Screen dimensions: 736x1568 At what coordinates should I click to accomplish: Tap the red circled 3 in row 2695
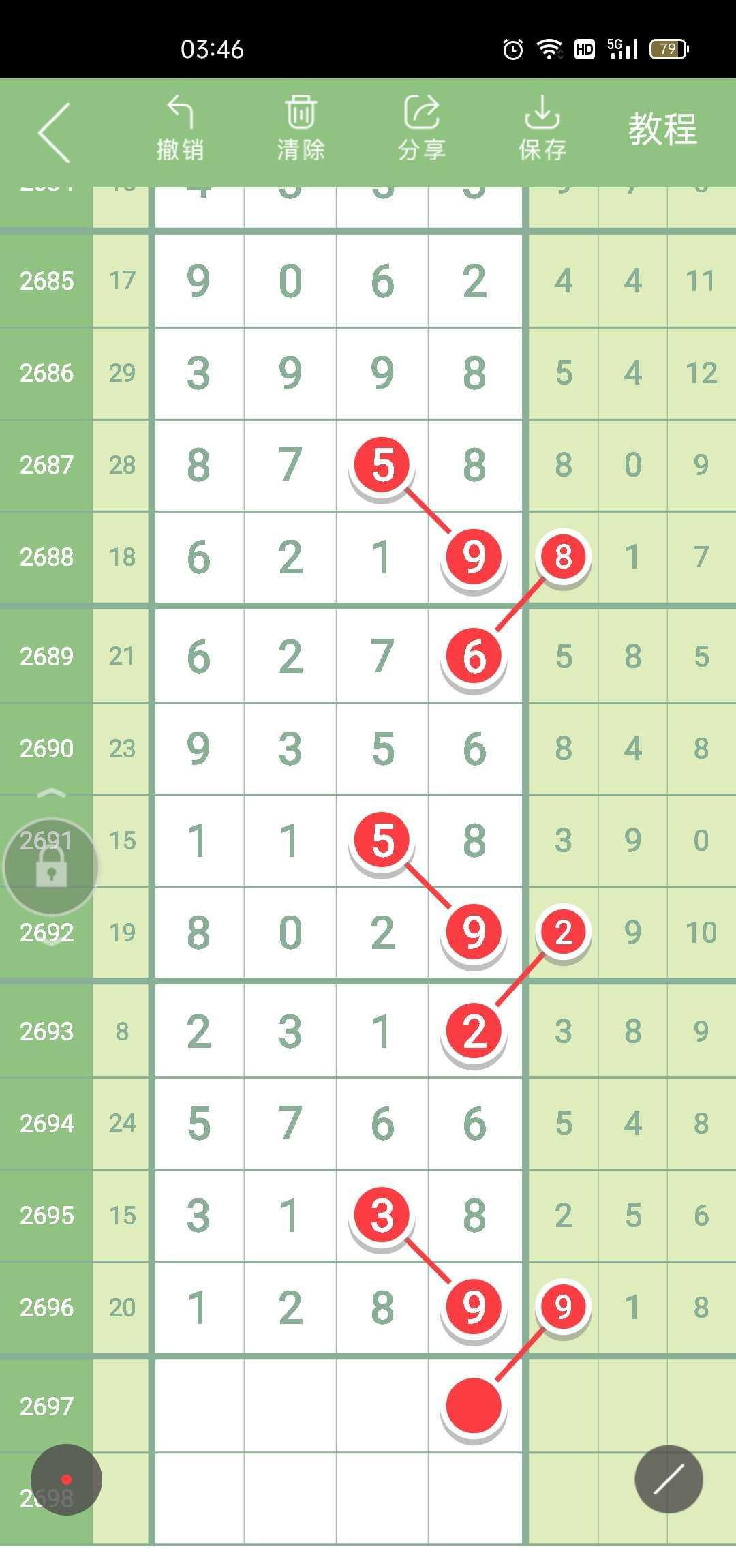tap(382, 1215)
